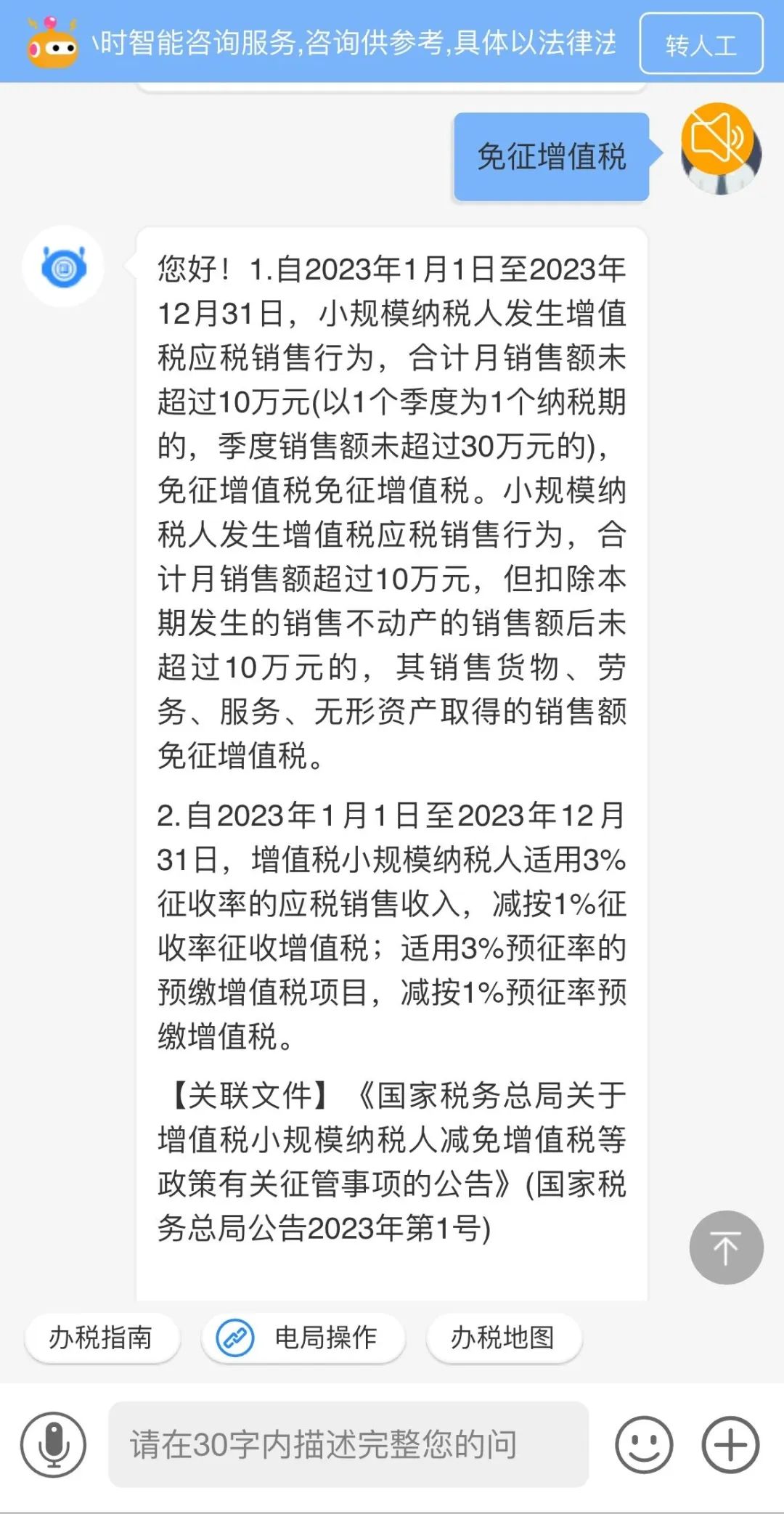Toggle the muted speaker icon
784x1514 pixels.
pos(717,138)
